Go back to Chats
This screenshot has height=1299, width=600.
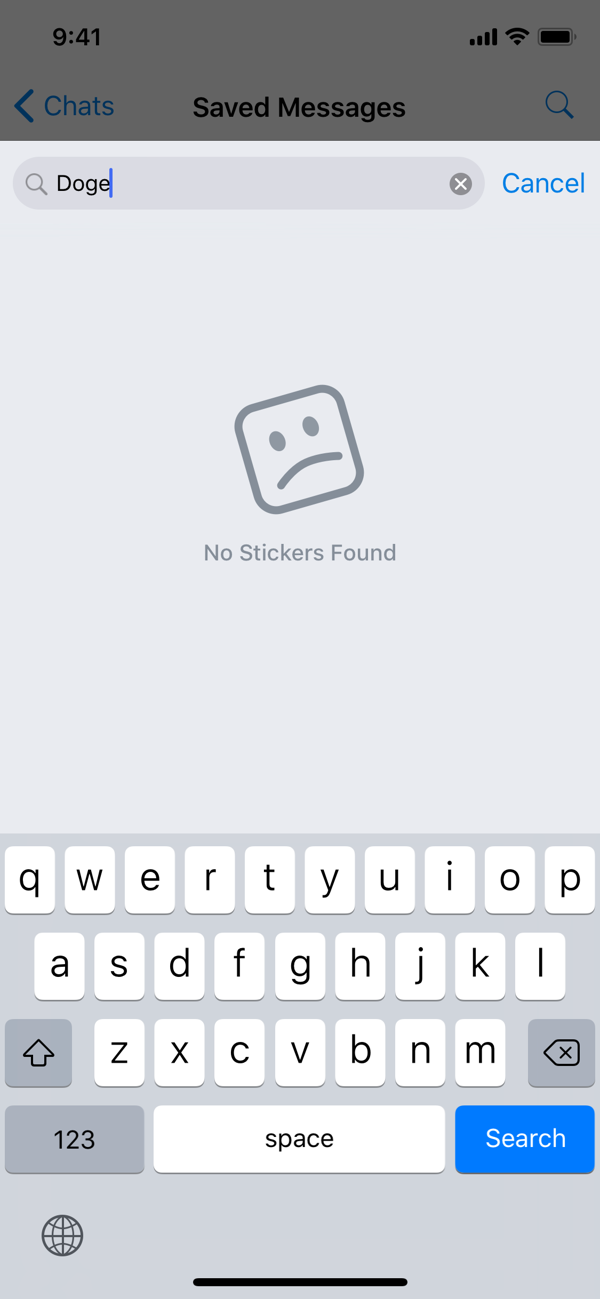64,106
